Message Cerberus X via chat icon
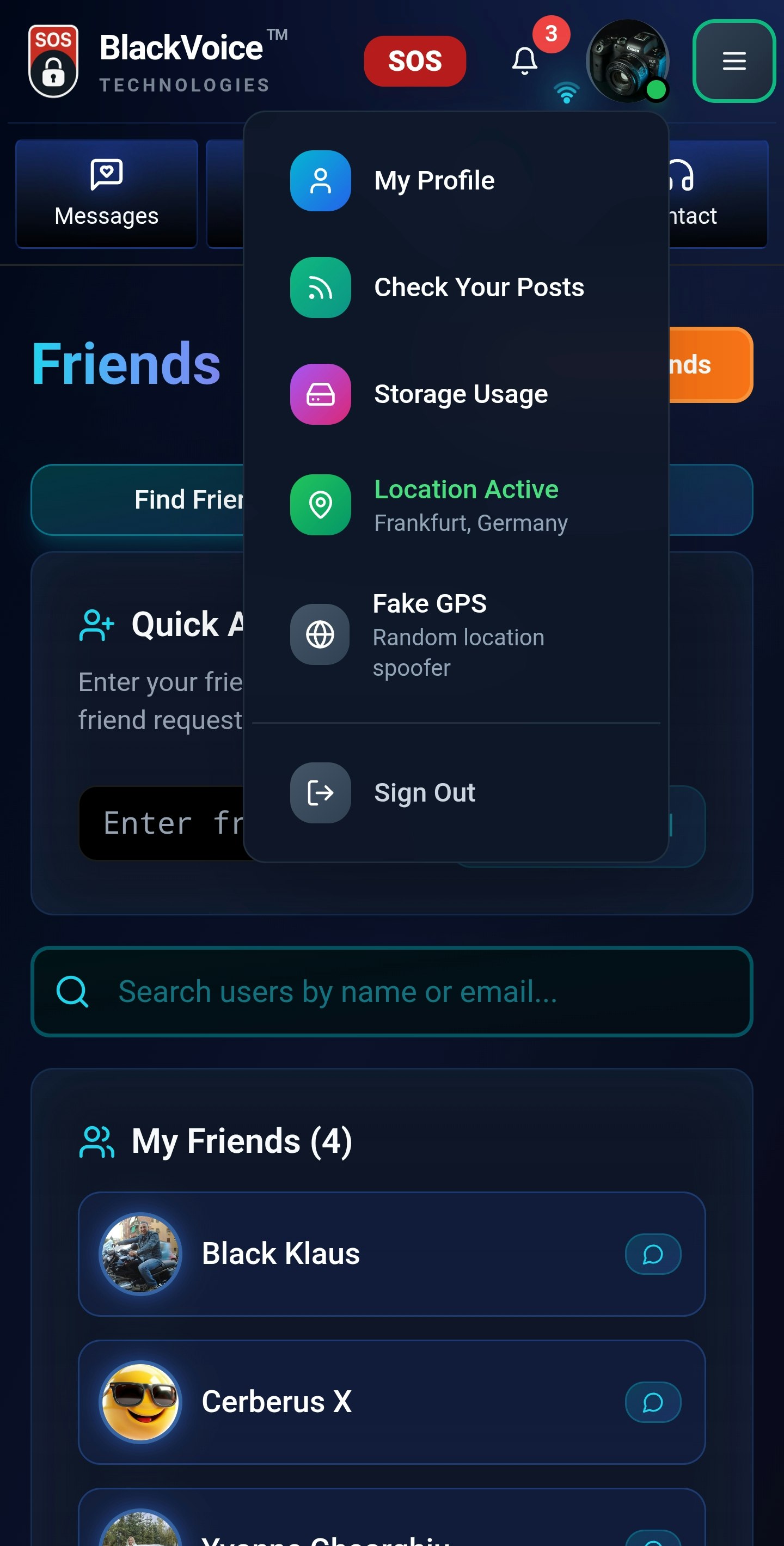Screen dimensions: 784x1546 652,1403
